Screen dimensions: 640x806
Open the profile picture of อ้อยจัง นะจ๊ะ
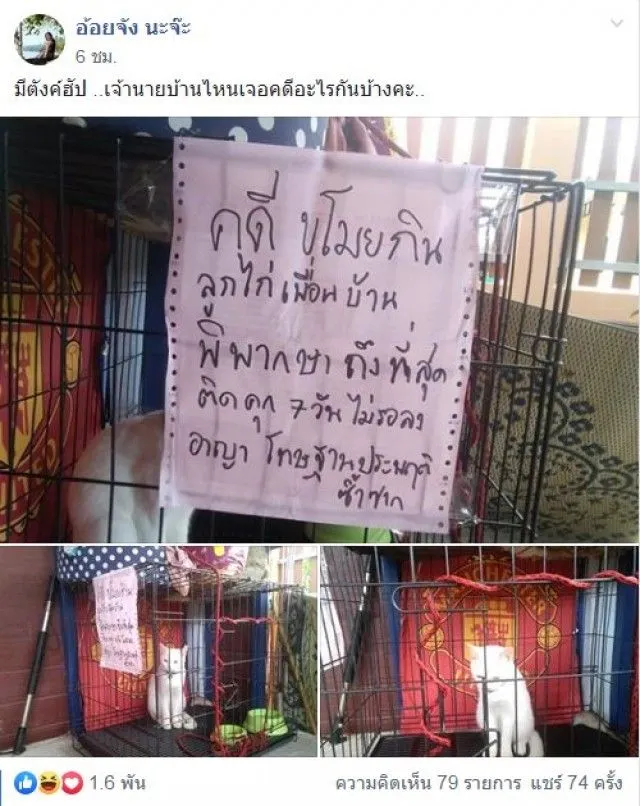pyautogui.click(x=39, y=39)
